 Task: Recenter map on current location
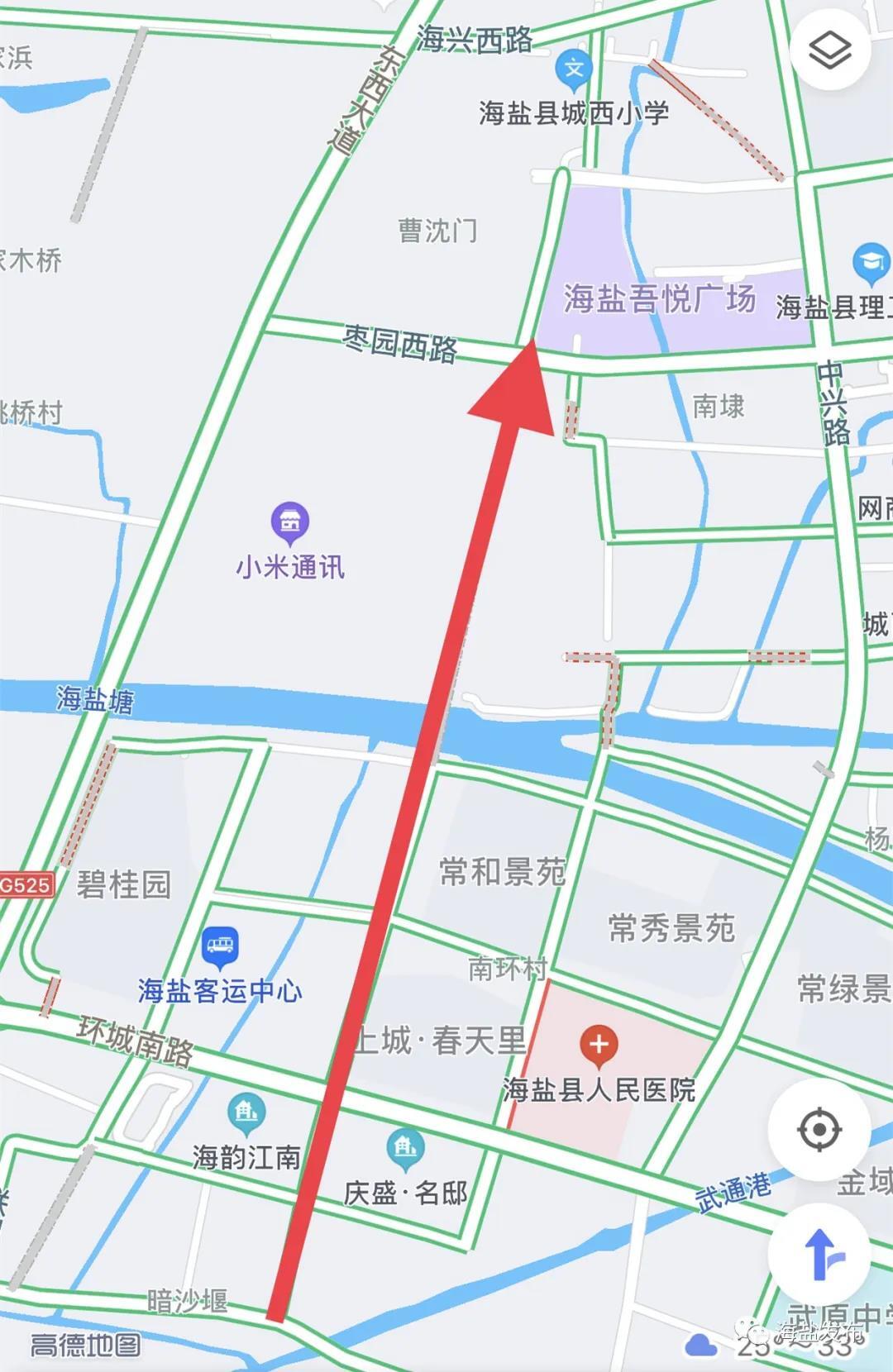point(819,1129)
